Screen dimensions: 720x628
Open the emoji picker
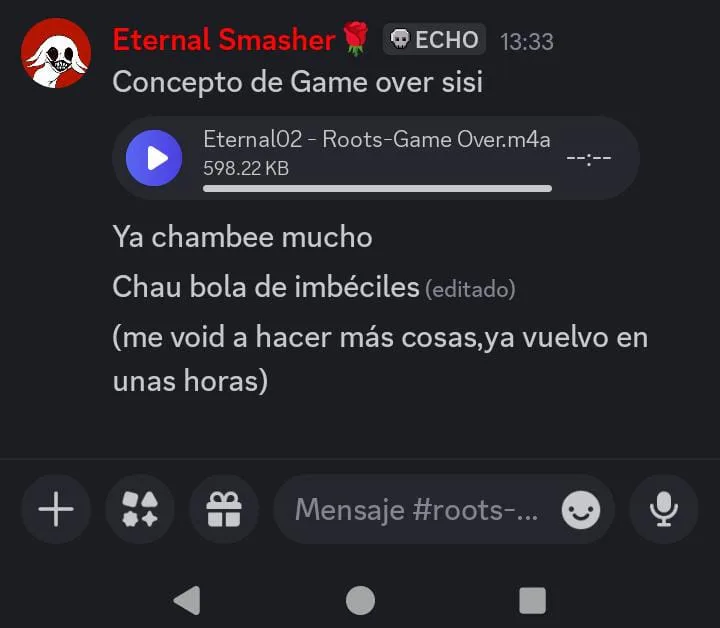[581, 510]
